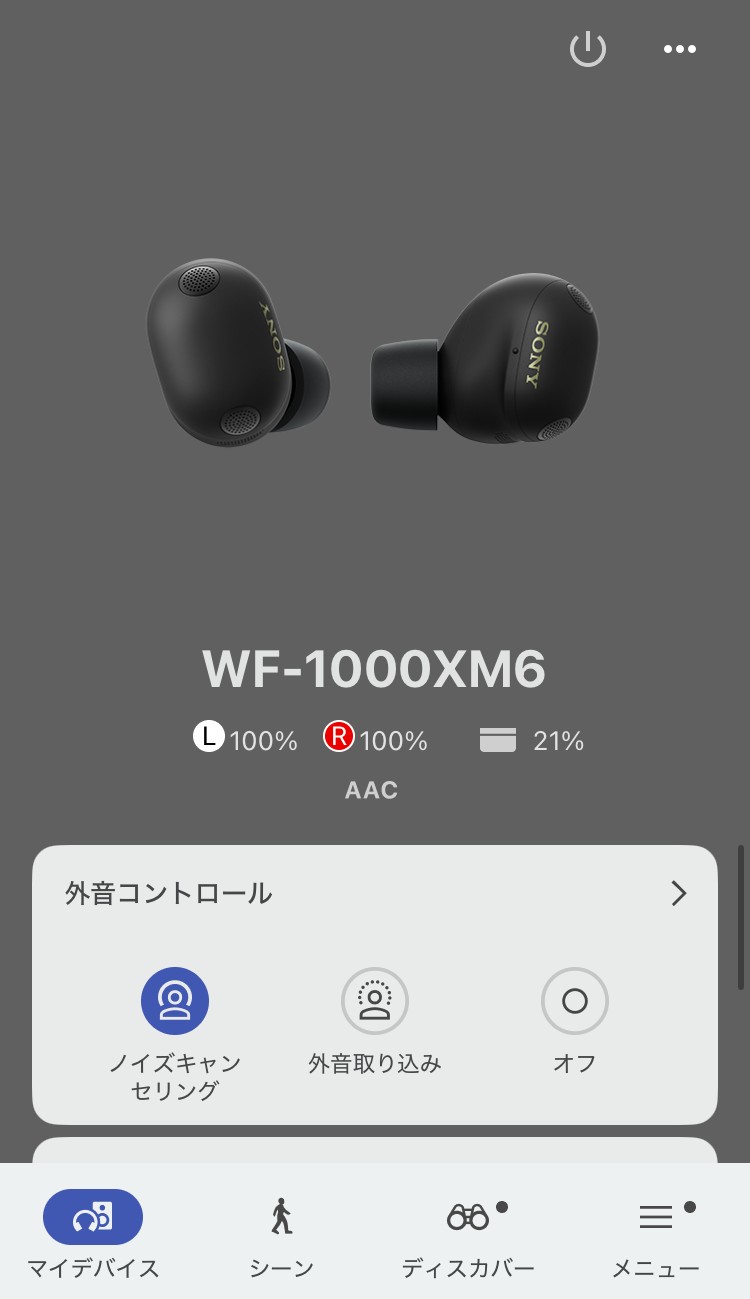Viewport: 750px width, 1299px height.
Task: Tap AAC to view codec options
Action: (x=372, y=789)
